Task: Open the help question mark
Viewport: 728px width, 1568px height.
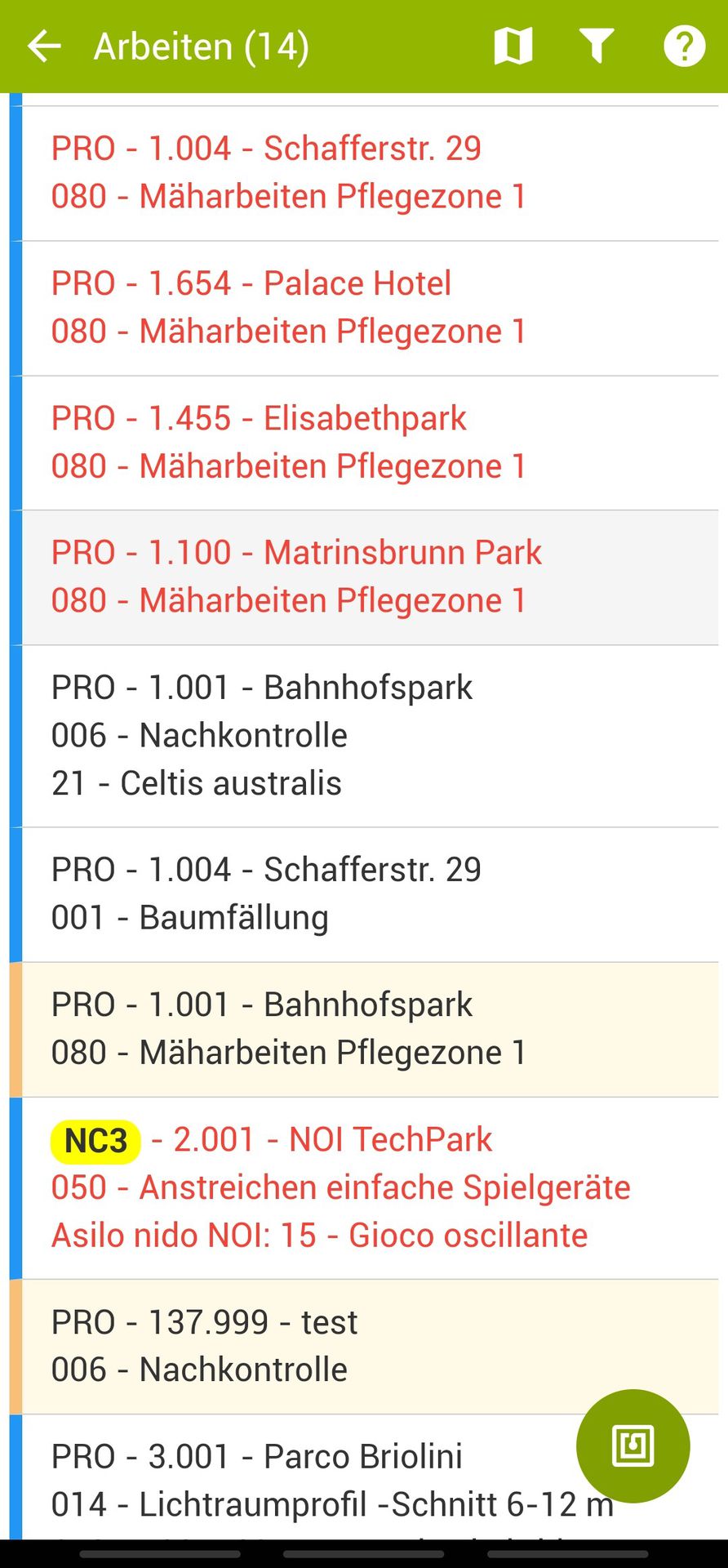Action: 684,46
